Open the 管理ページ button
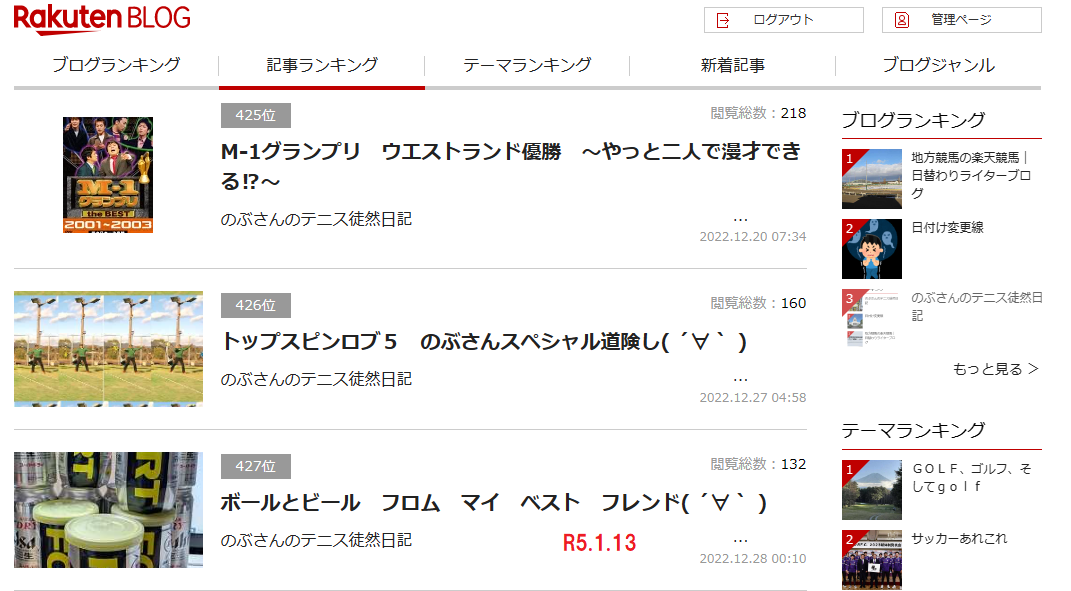The width and height of the screenshot is (1071, 591). [961, 20]
